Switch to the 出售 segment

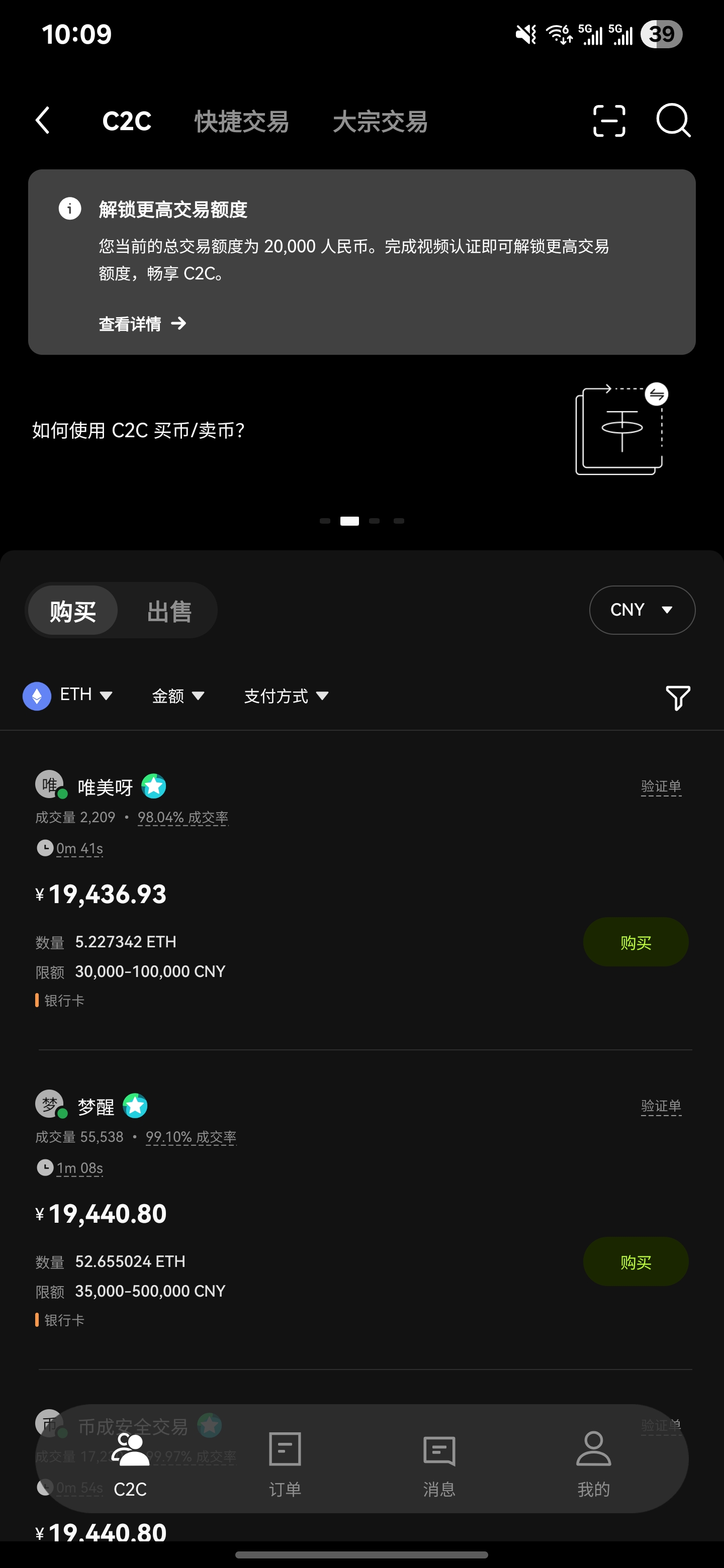[169, 611]
